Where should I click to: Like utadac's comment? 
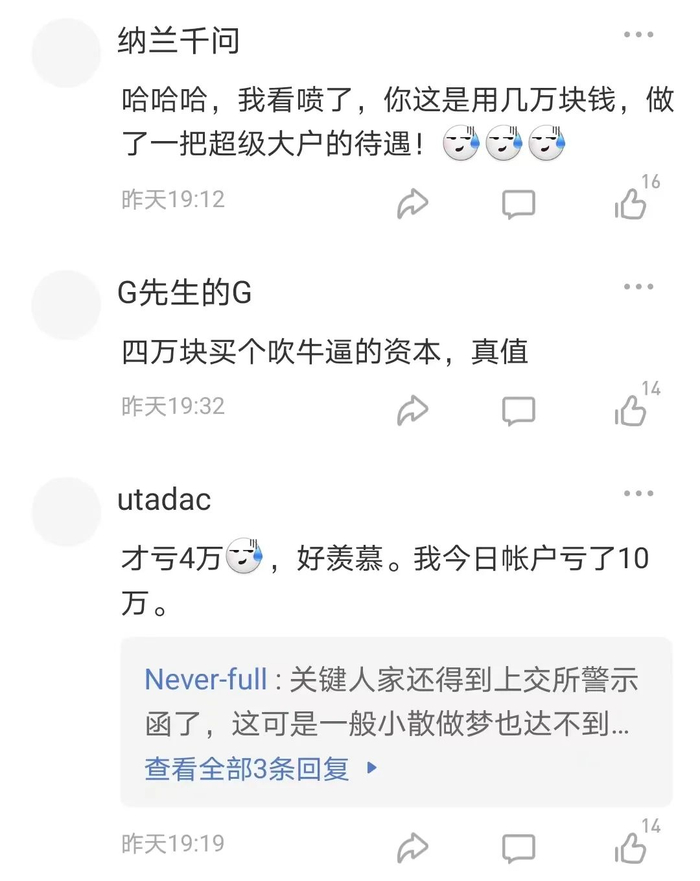(630, 847)
